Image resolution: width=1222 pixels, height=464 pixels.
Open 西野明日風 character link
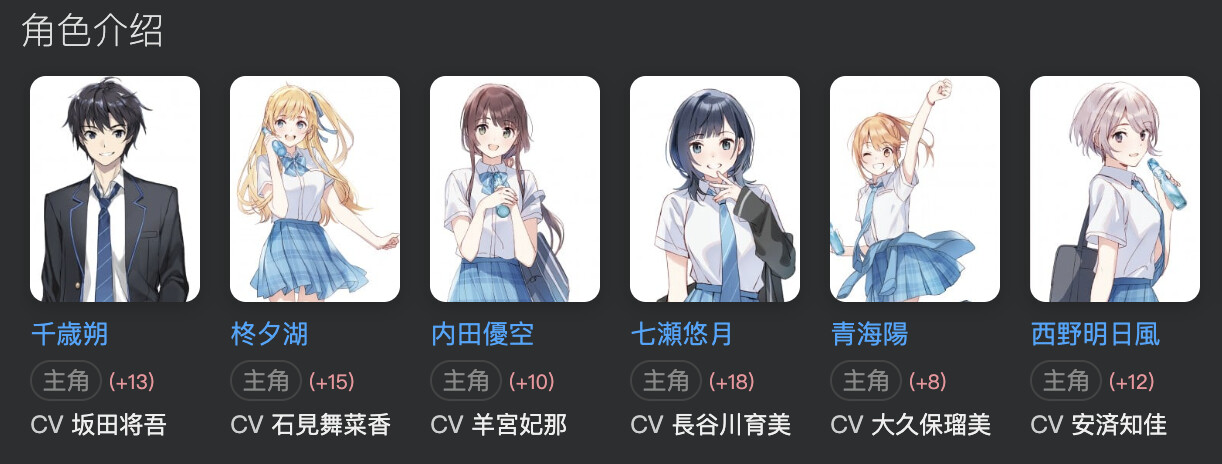(1095, 334)
